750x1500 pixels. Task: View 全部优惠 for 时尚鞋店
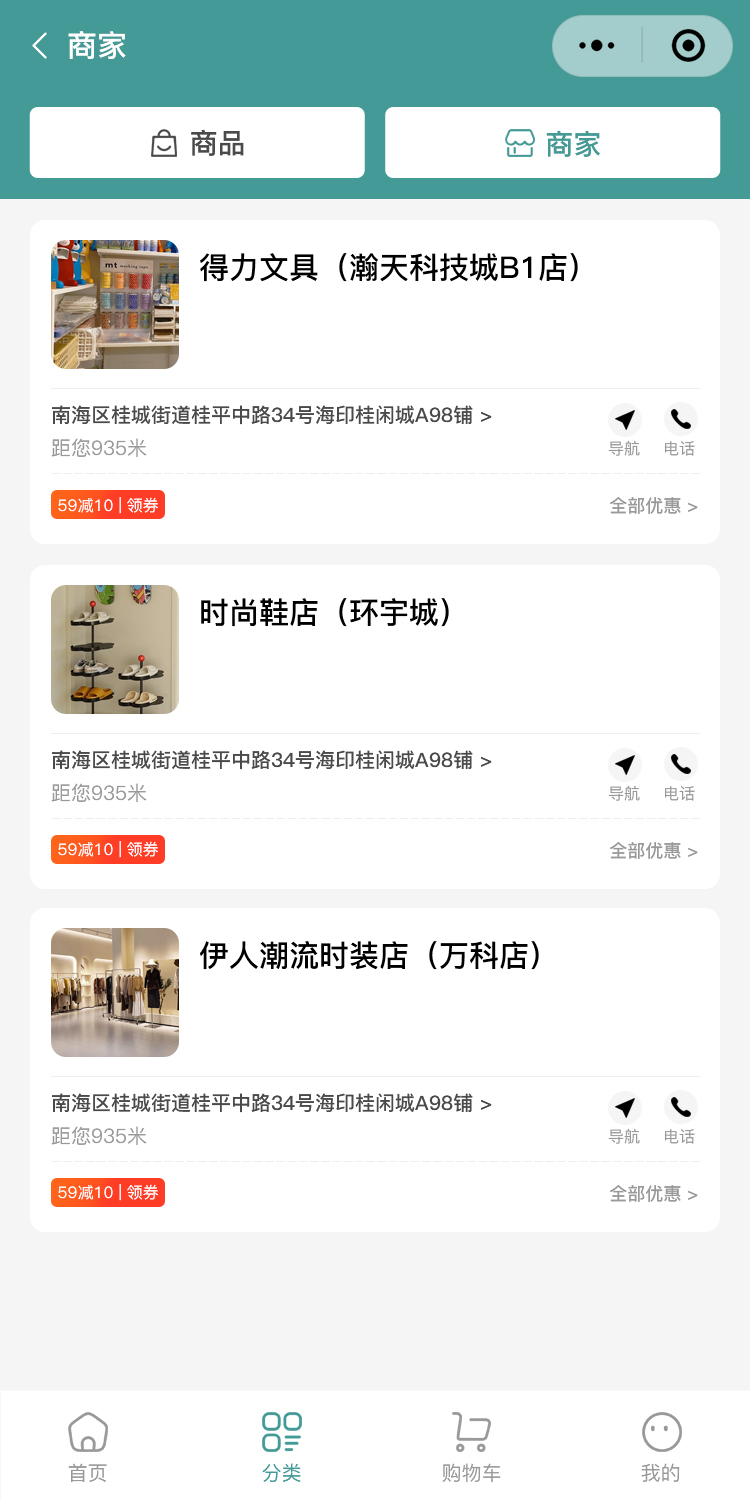click(x=653, y=851)
